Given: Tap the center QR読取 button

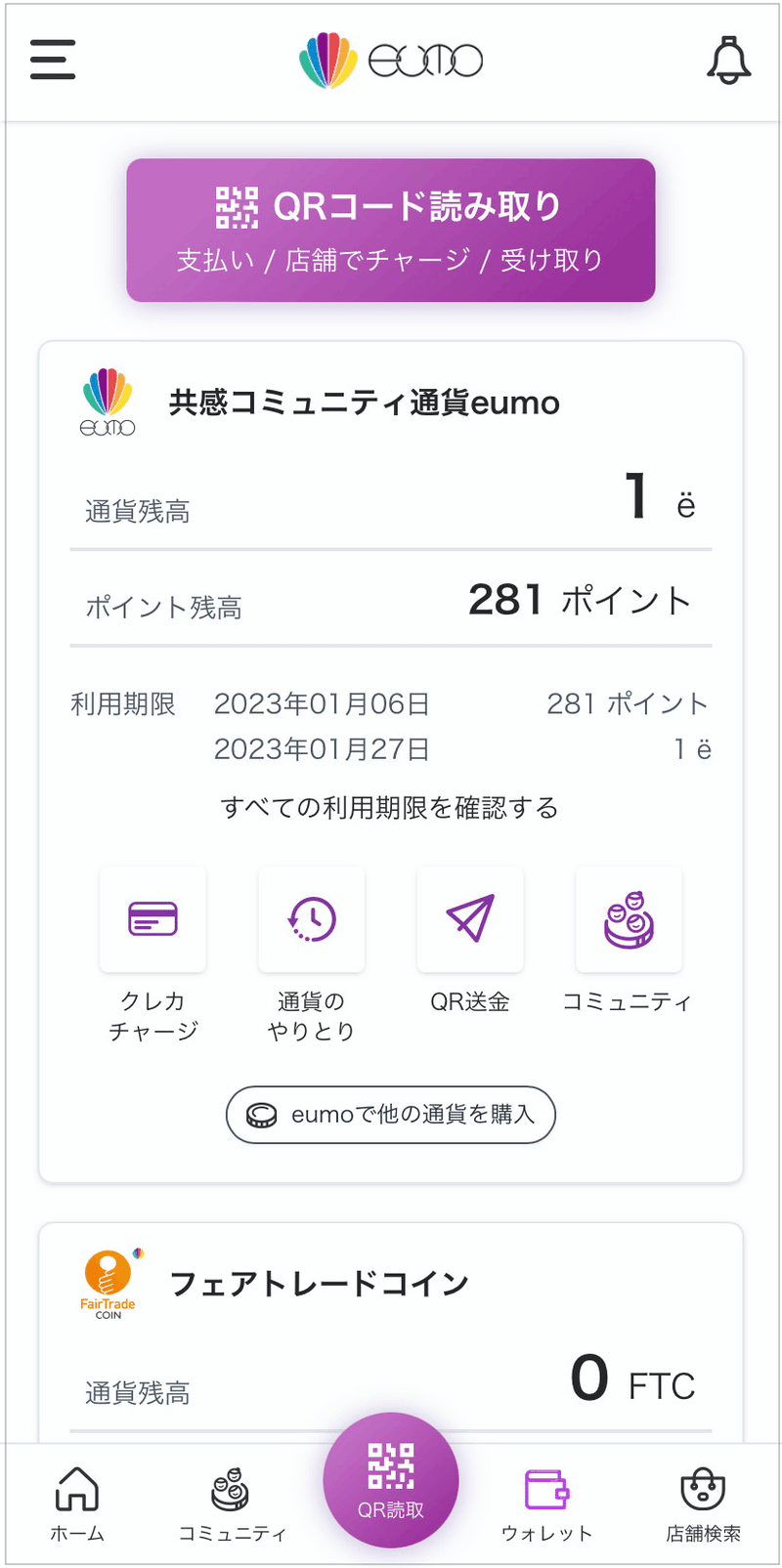Looking at the screenshot, I should [x=391, y=1480].
